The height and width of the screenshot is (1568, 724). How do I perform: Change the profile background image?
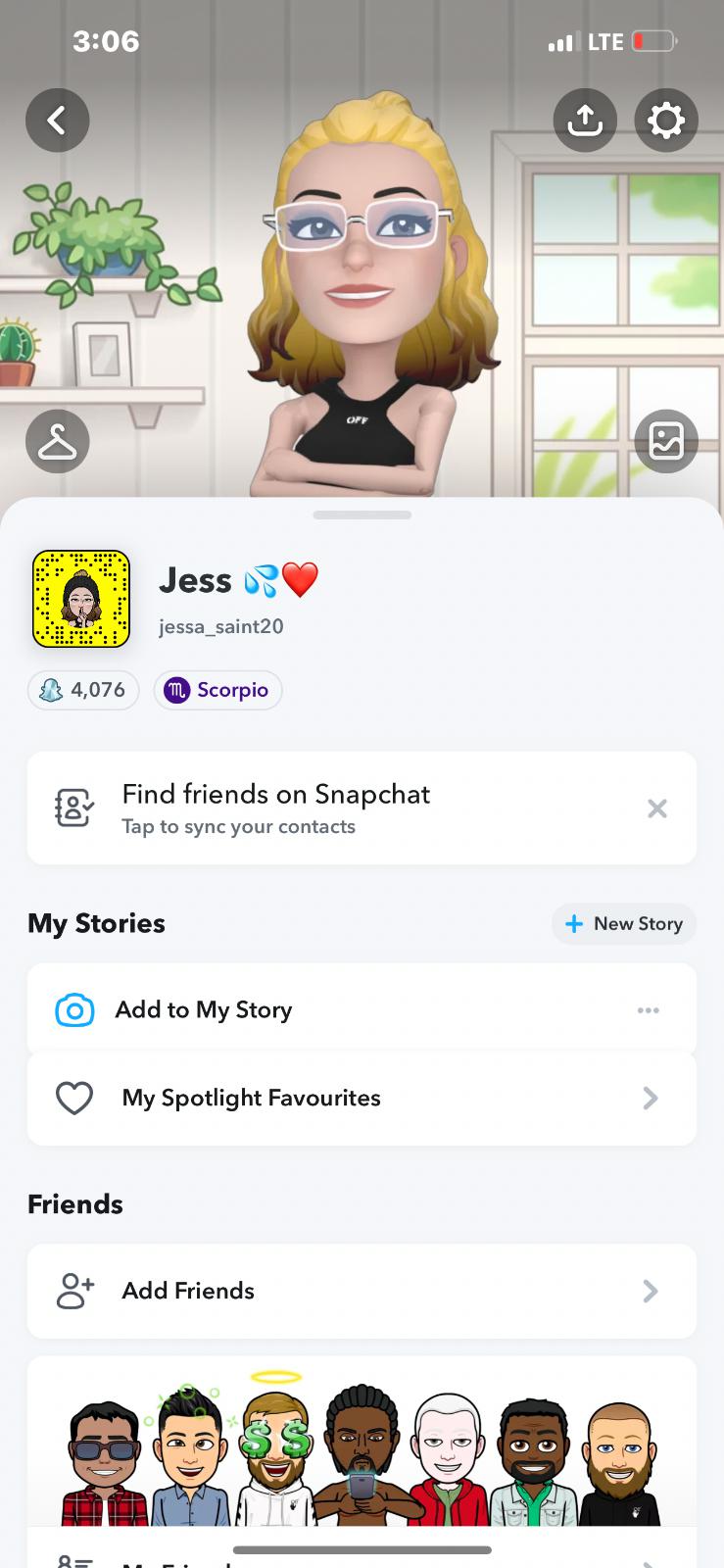[666, 442]
